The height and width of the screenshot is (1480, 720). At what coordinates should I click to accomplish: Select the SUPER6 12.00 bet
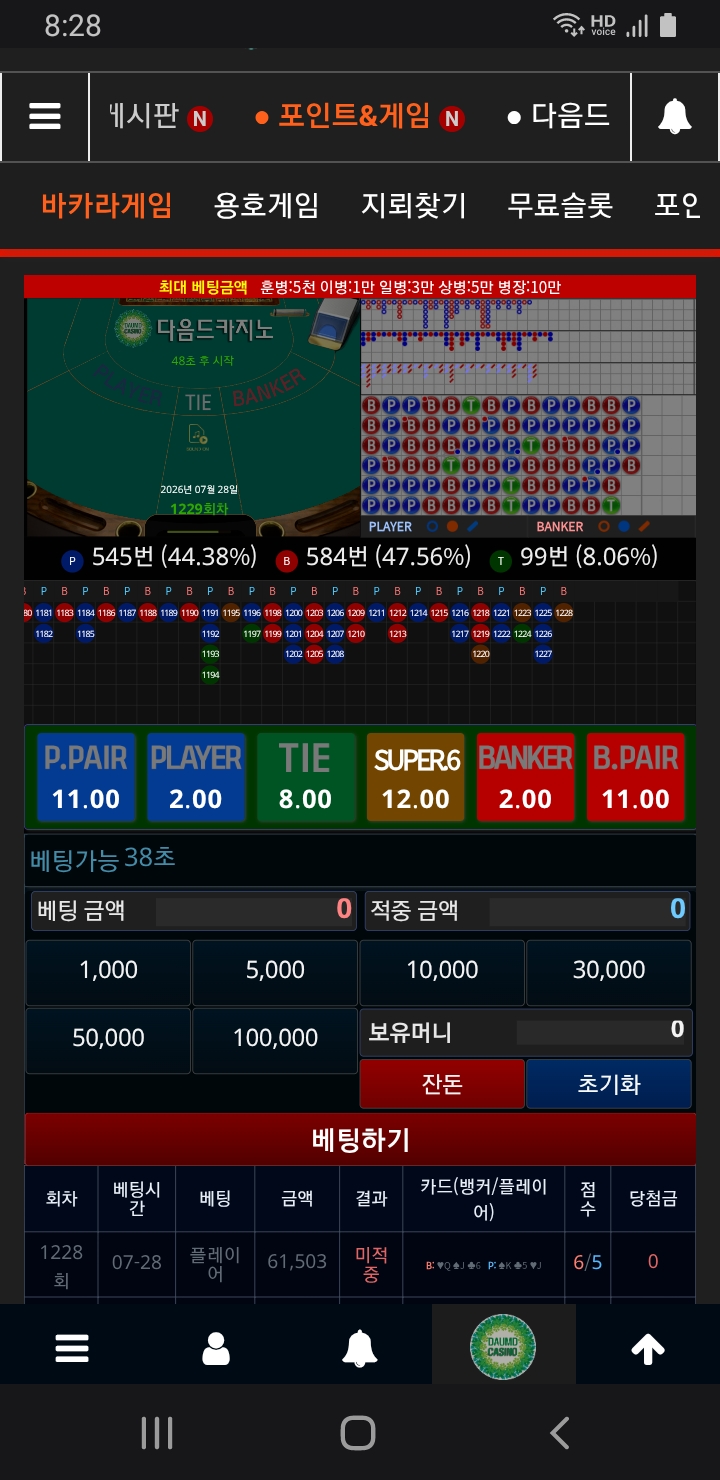pyautogui.click(x=416, y=777)
